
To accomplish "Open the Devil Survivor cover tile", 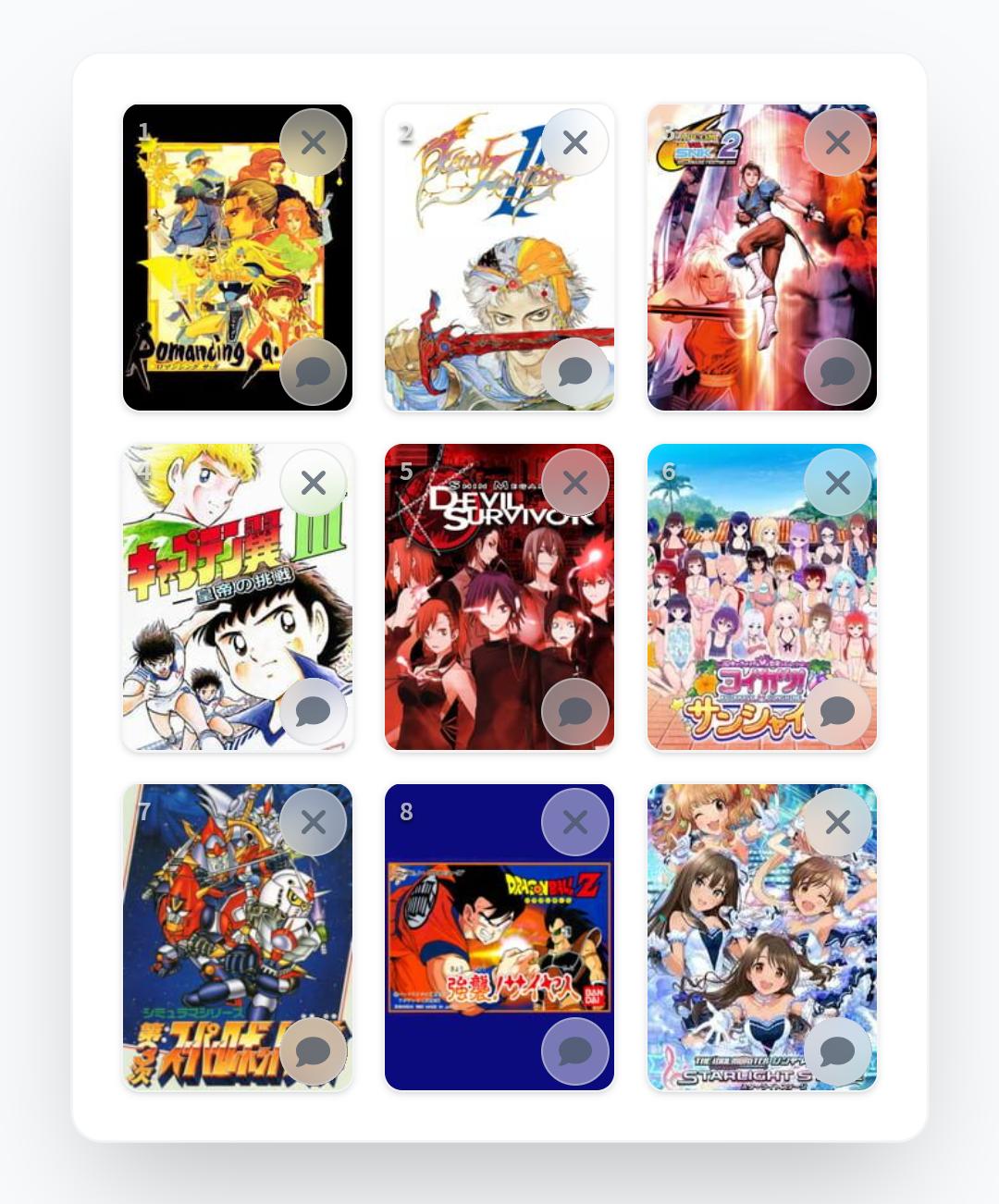I will click(x=481, y=610).
